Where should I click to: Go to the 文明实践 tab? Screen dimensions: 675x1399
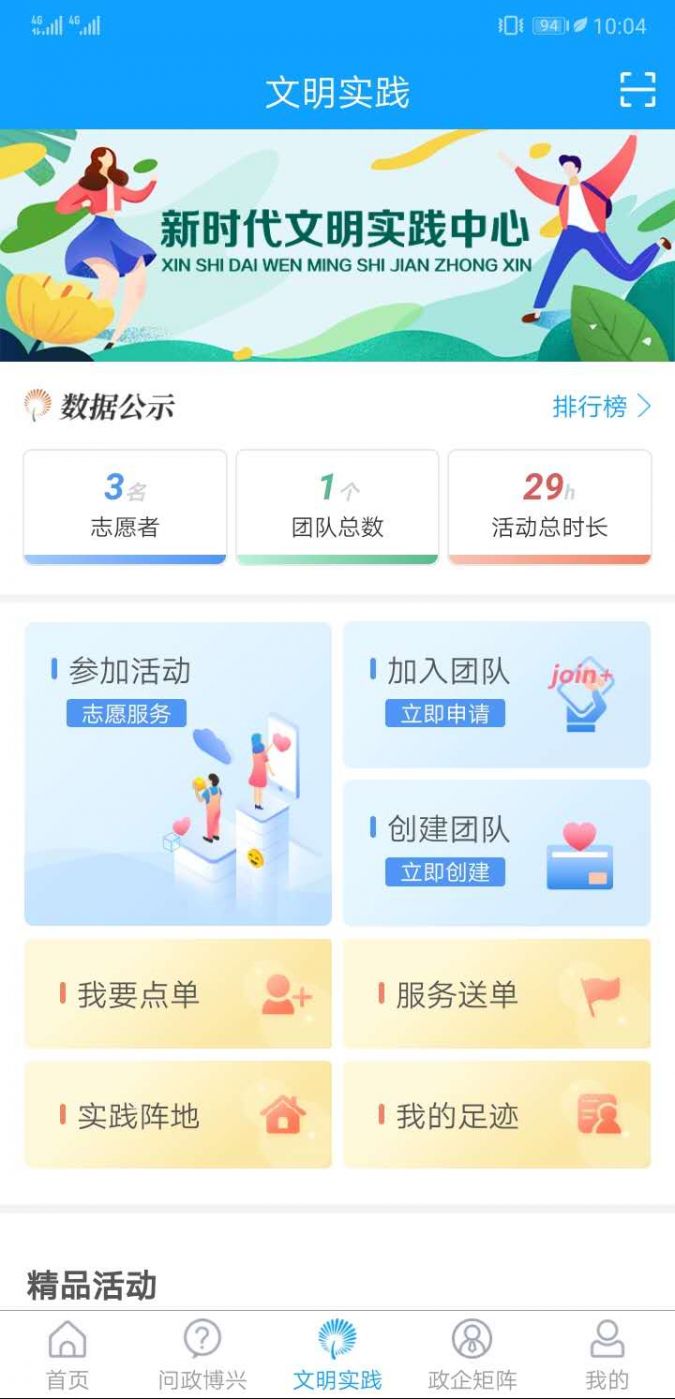(337, 1355)
